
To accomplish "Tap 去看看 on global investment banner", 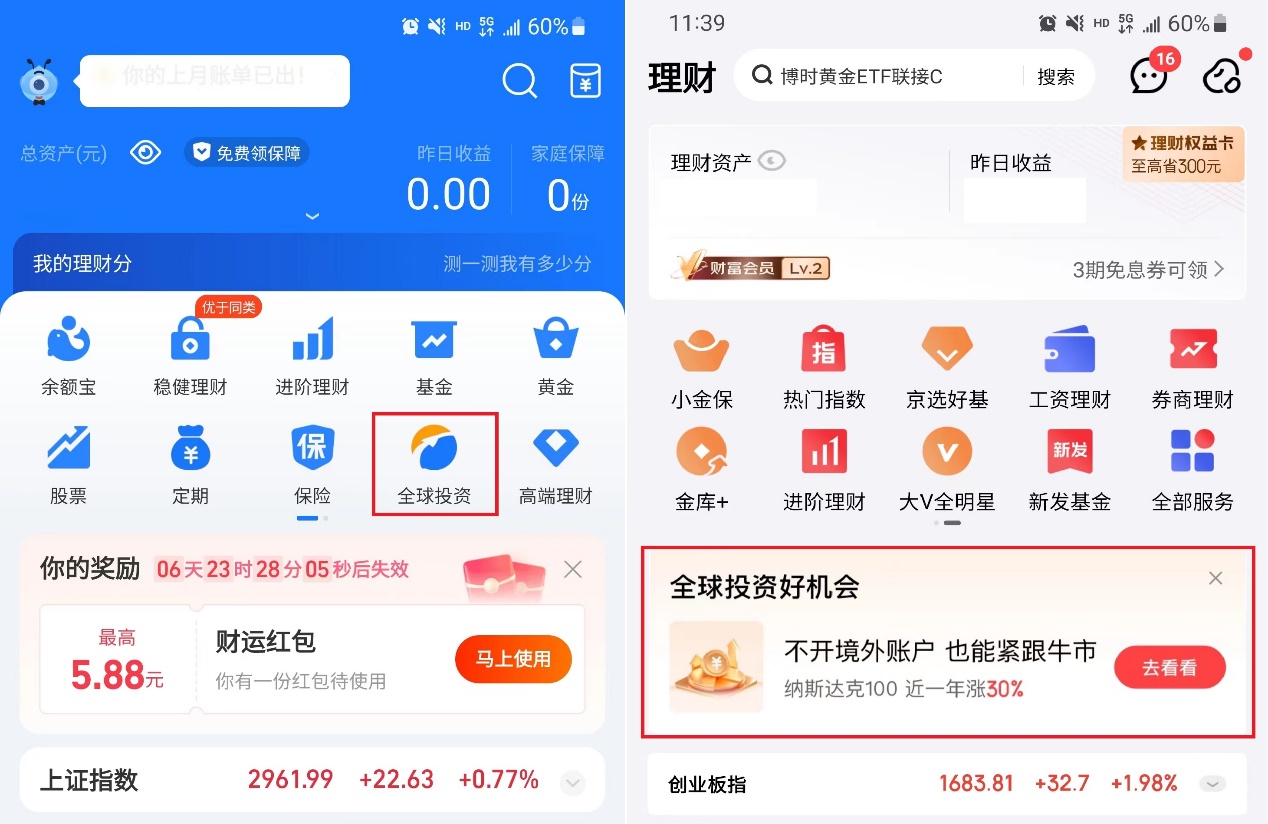I will [x=1169, y=668].
